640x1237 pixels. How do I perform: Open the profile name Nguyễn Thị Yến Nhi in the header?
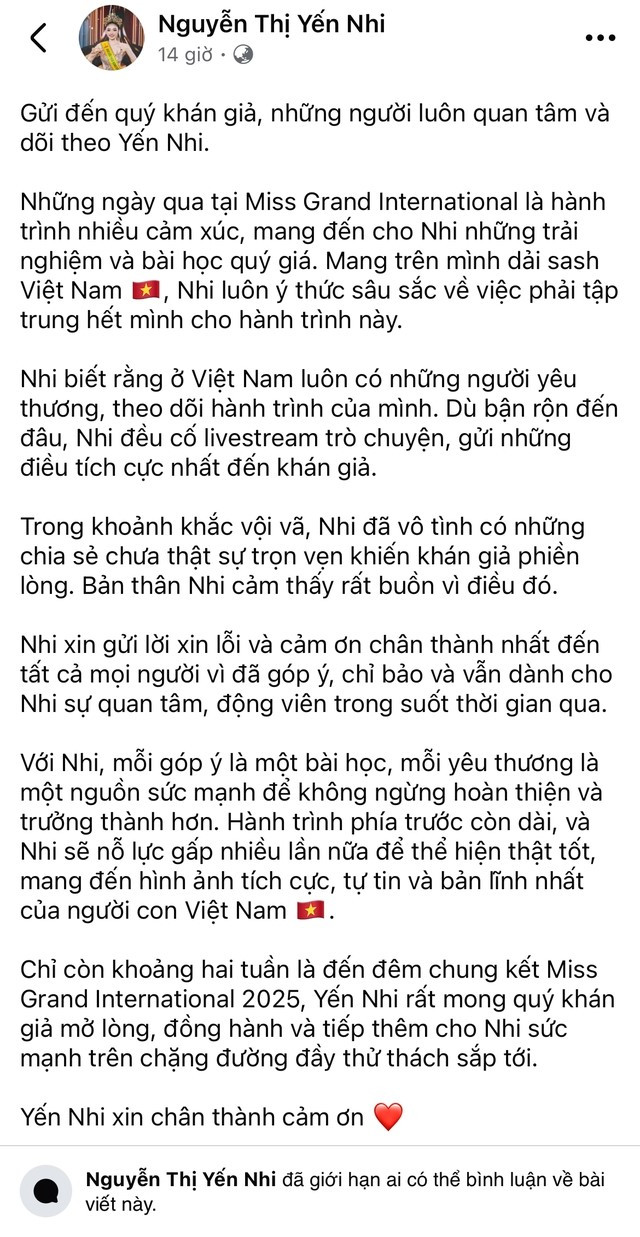pos(270,23)
